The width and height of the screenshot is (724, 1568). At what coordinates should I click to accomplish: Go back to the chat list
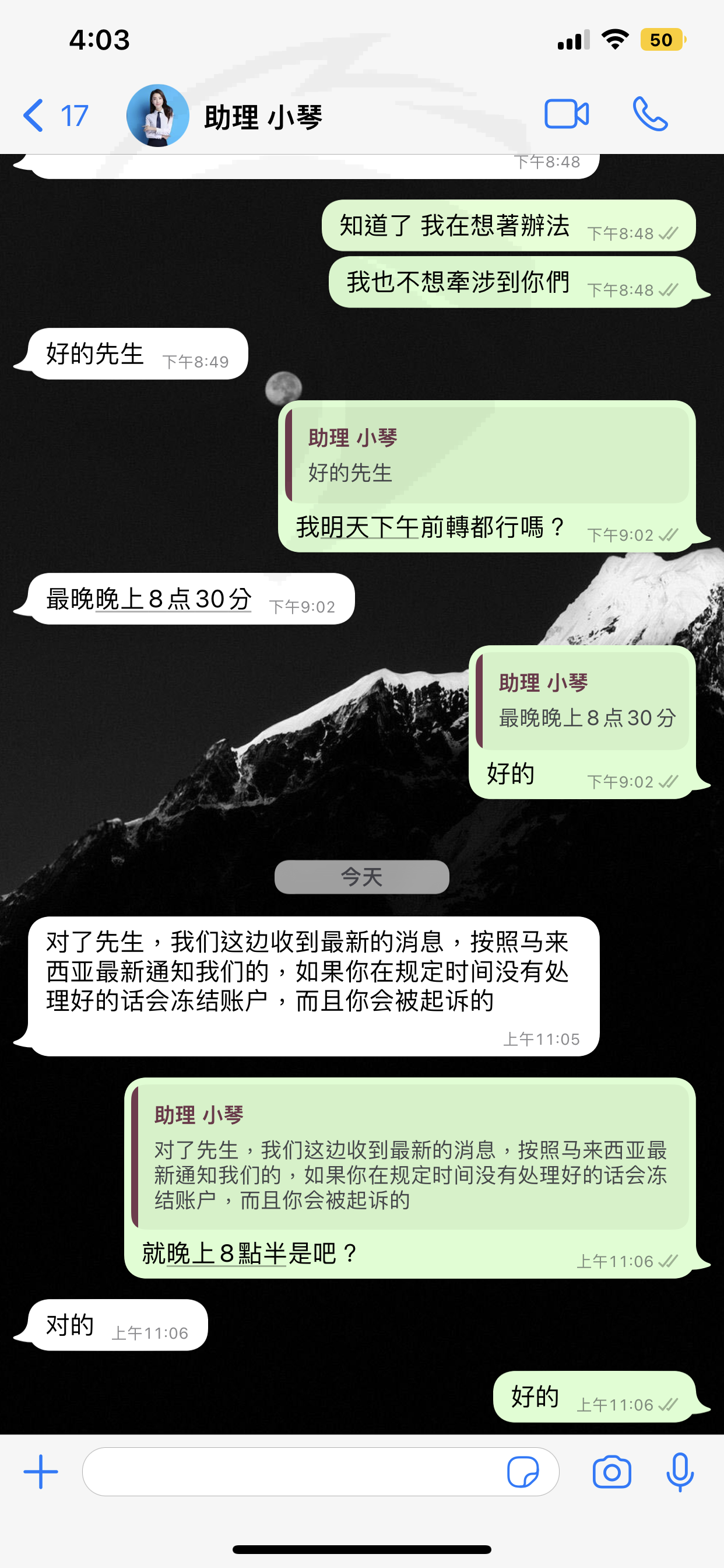[x=55, y=116]
